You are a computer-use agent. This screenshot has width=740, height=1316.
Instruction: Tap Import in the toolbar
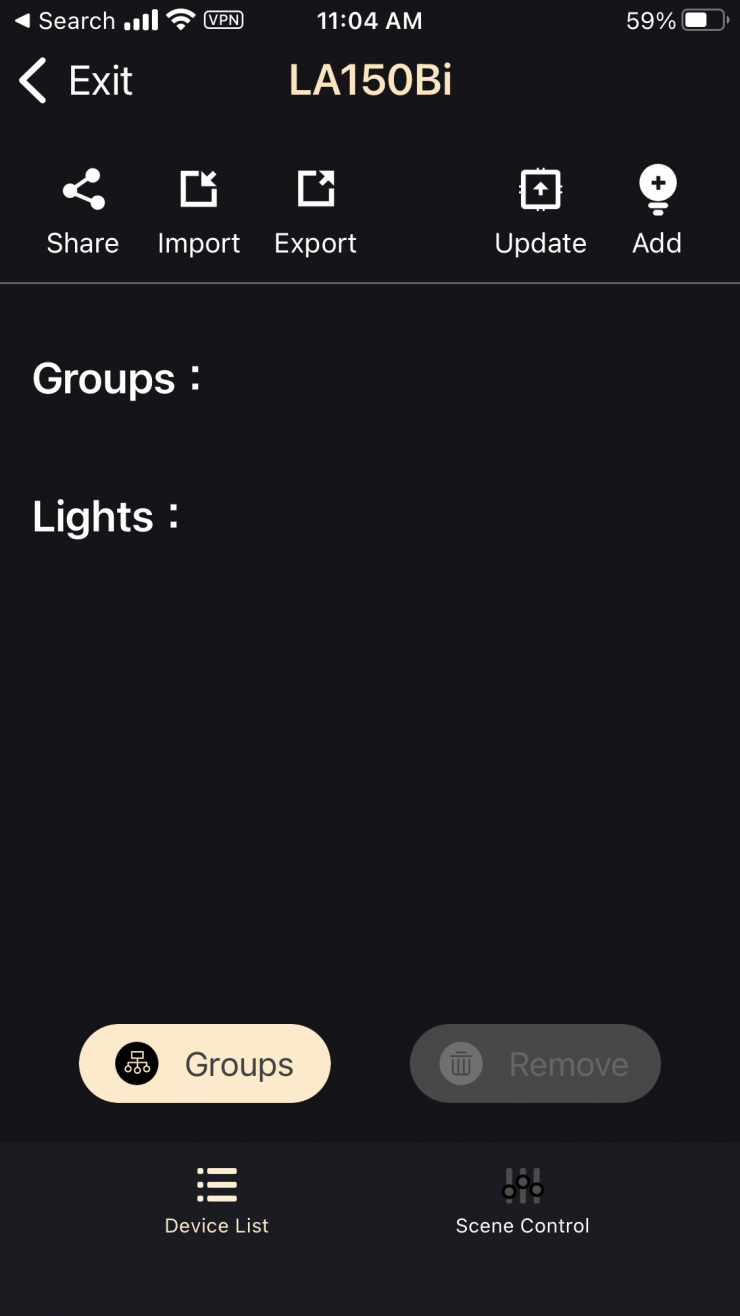199,212
